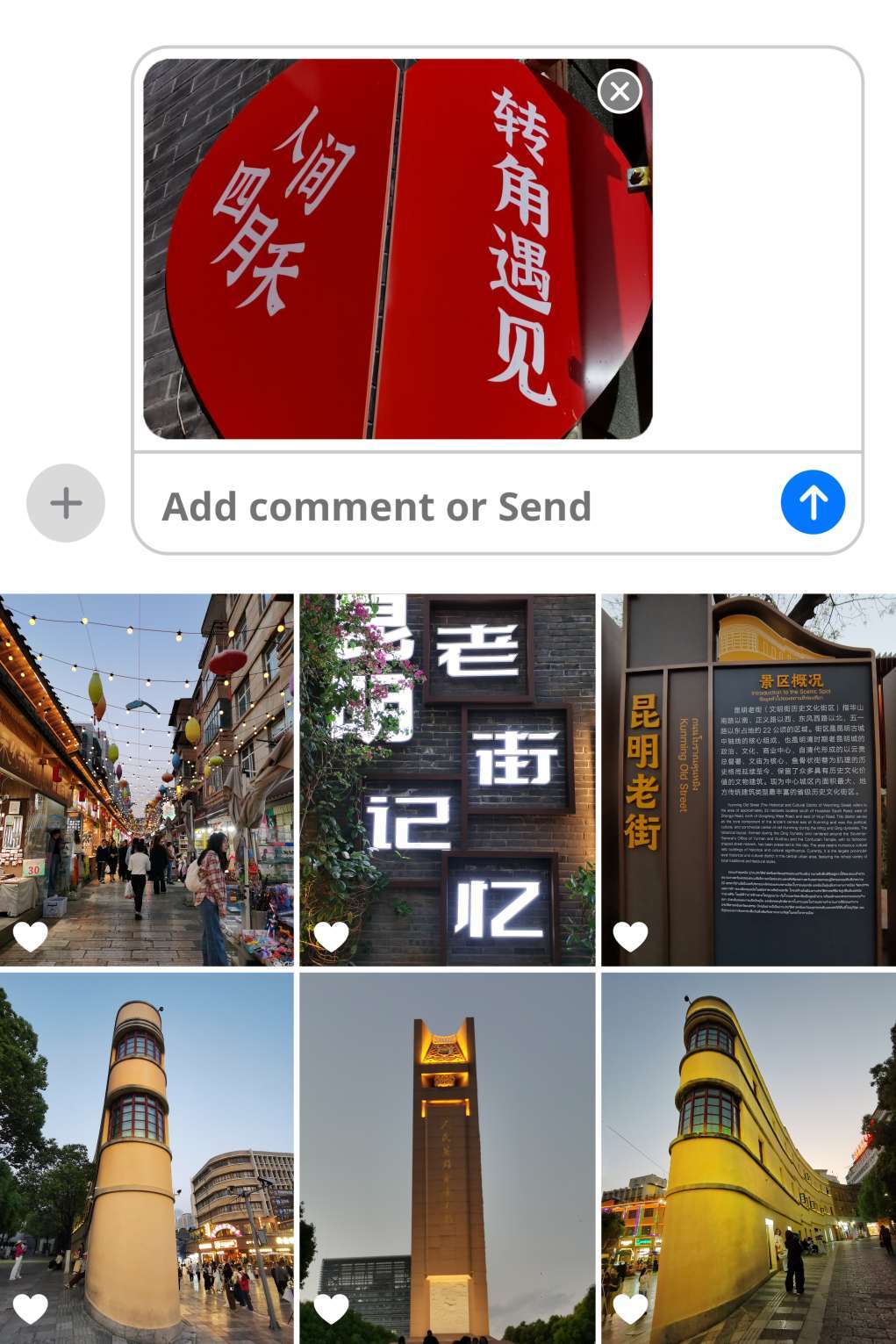The width and height of the screenshot is (896, 1344).
Task: Tap the heart icon on the yellow tower photo
Action: tap(29, 1311)
